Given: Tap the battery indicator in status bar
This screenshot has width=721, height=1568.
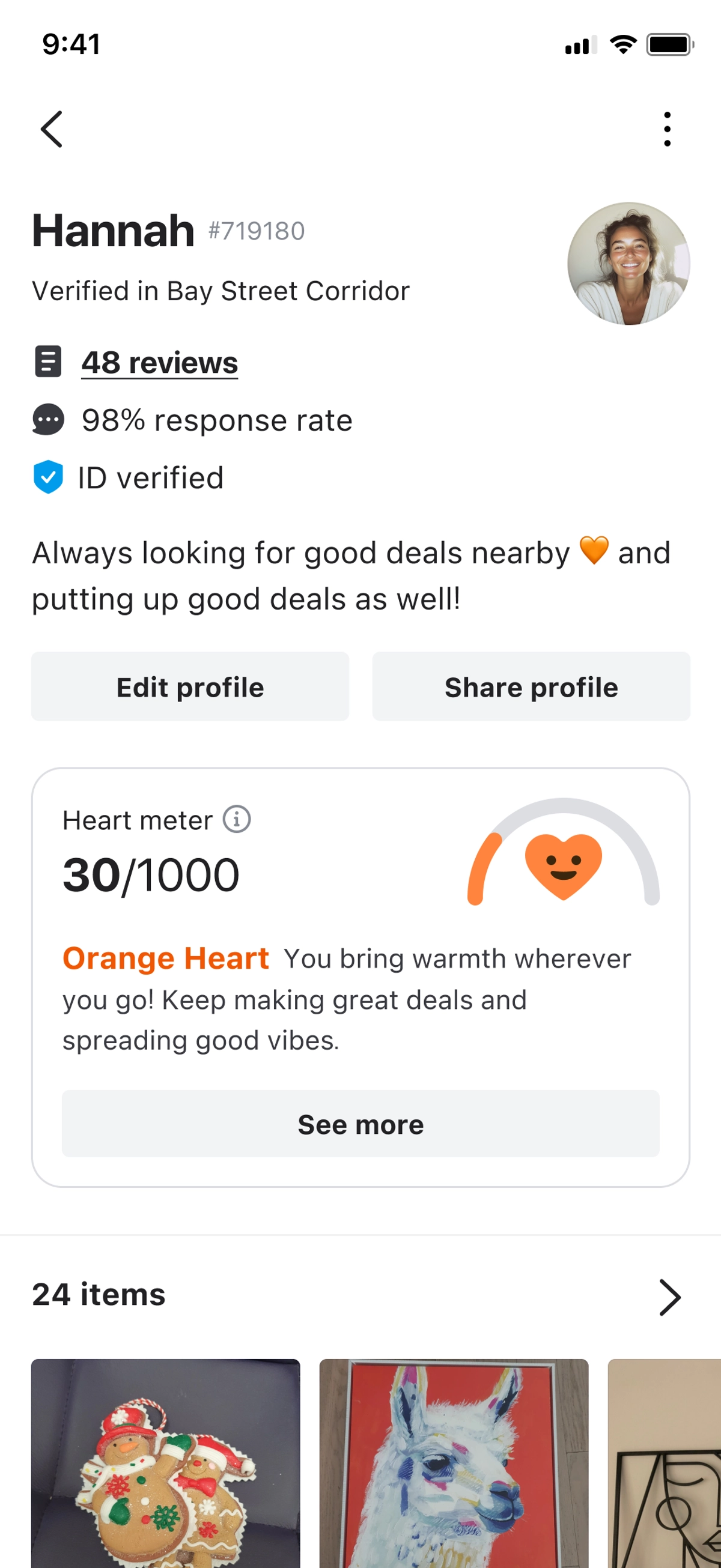Looking at the screenshot, I should pos(669,44).
